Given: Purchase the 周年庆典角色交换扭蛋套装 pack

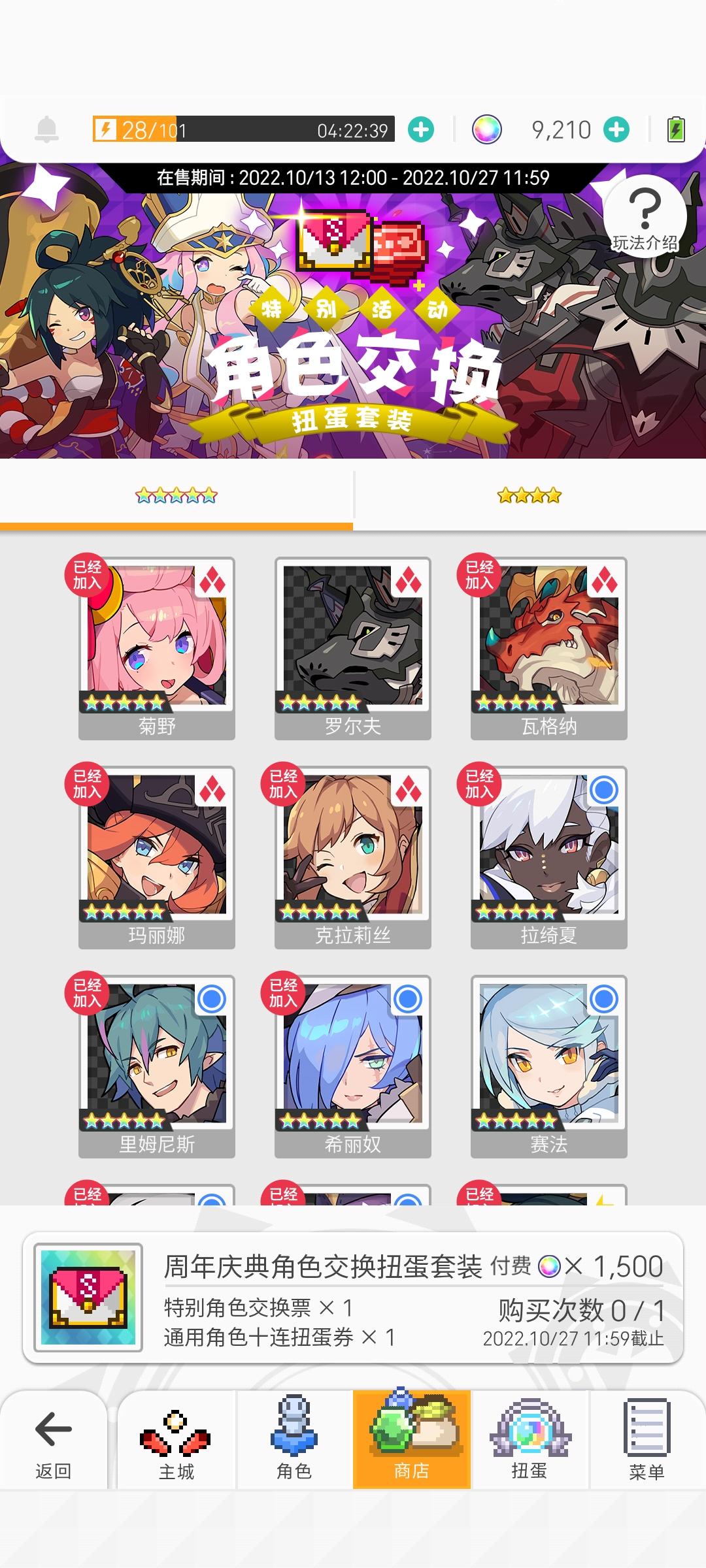Looking at the screenshot, I should 353,1307.
